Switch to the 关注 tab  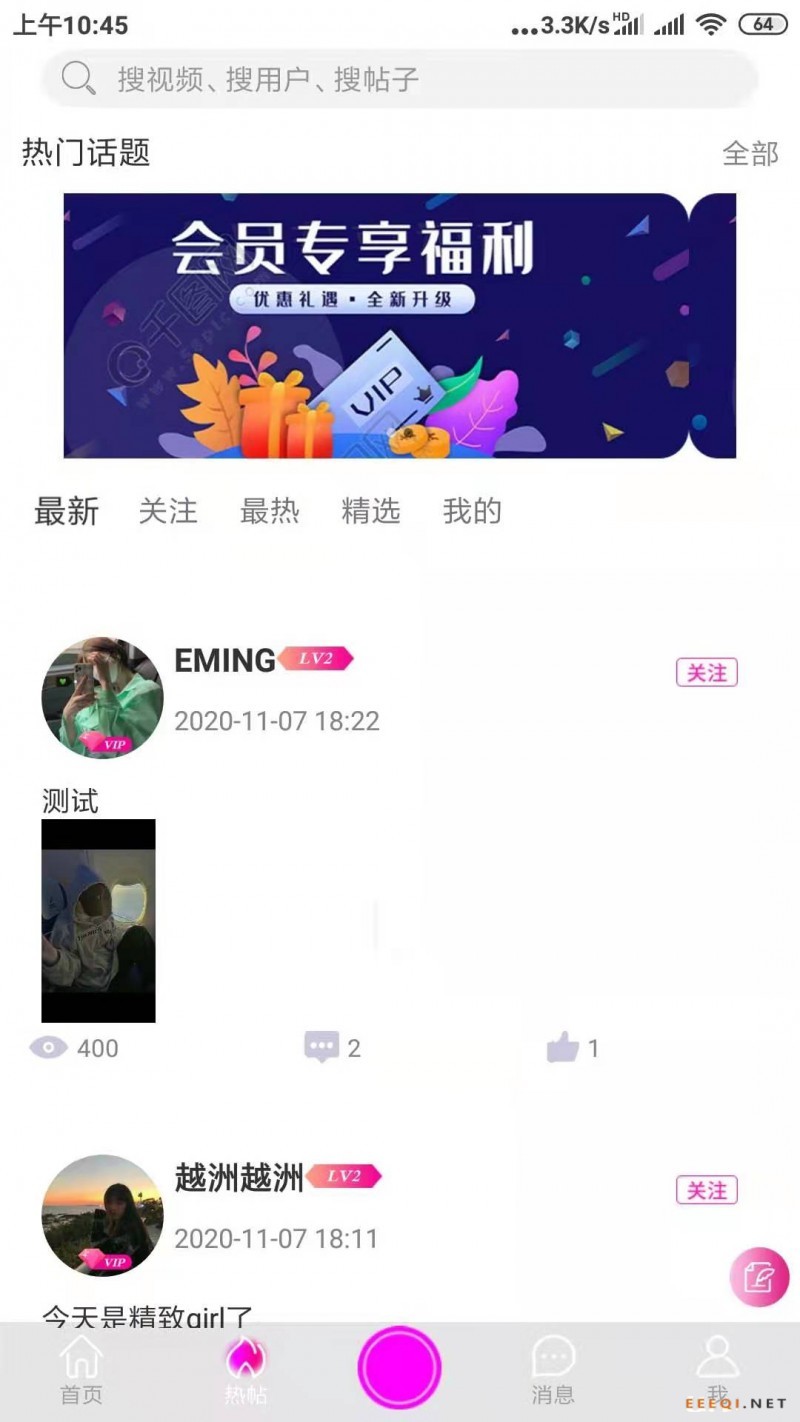[x=168, y=512]
